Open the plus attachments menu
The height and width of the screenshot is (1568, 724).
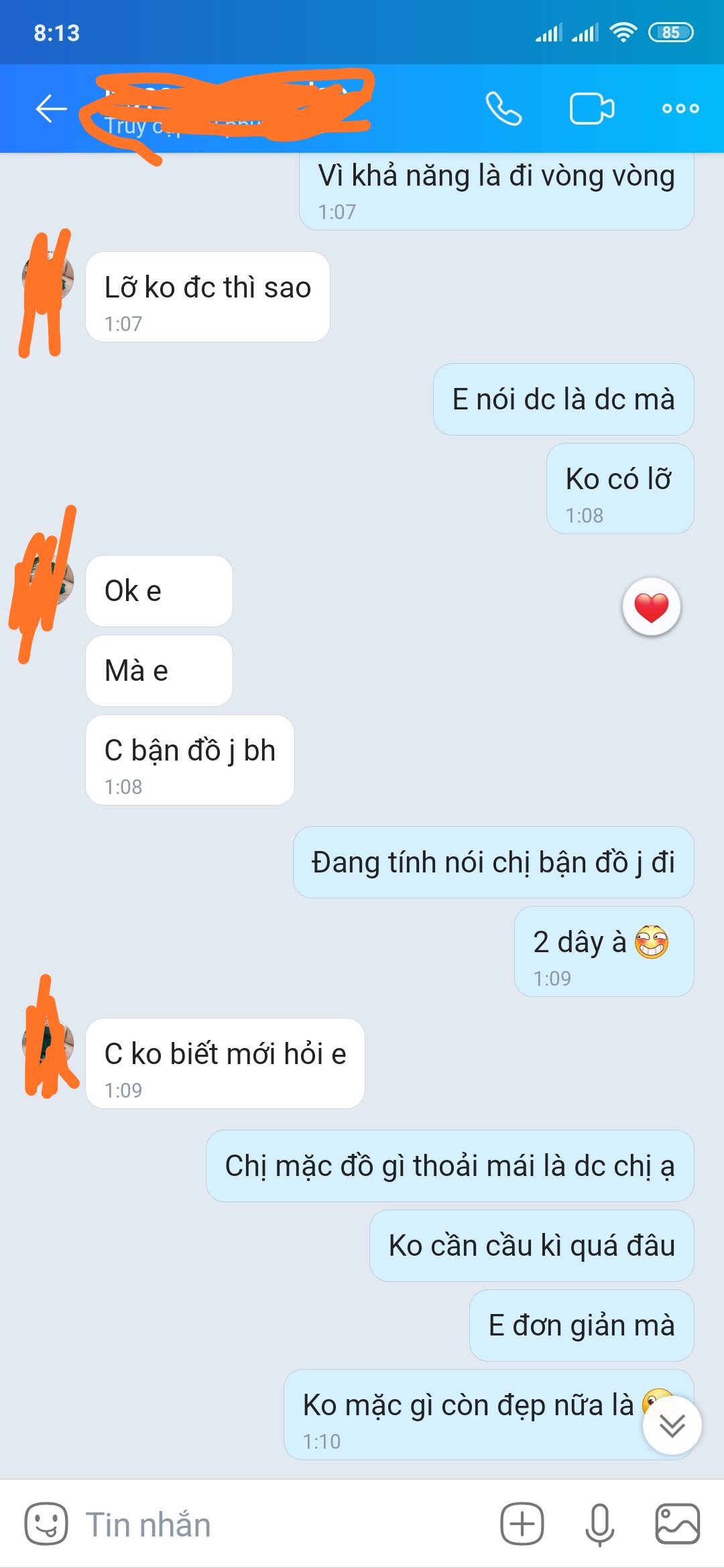click(522, 1524)
